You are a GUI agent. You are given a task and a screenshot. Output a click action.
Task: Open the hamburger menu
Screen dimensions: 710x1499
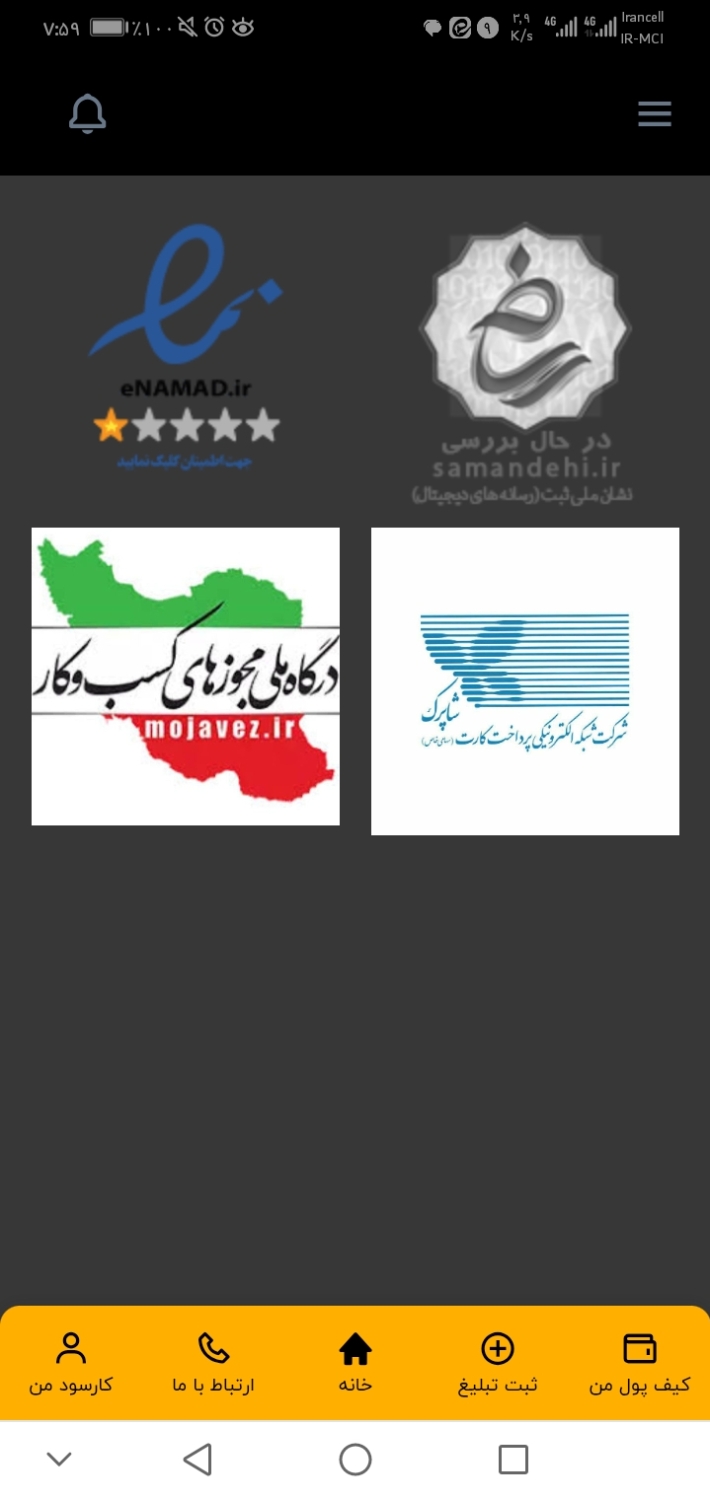[654, 114]
